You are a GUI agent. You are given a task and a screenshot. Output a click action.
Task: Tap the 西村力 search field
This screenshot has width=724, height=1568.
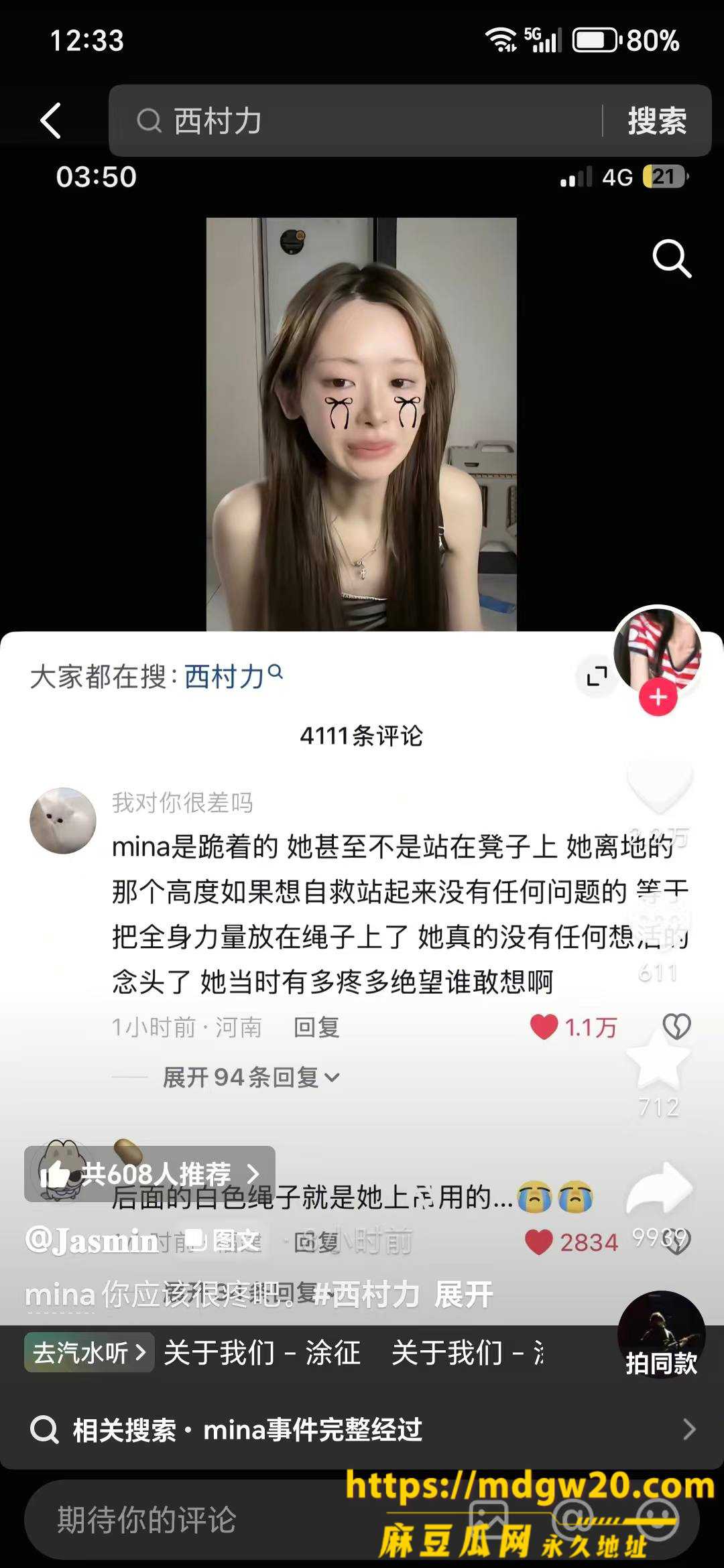[355, 121]
